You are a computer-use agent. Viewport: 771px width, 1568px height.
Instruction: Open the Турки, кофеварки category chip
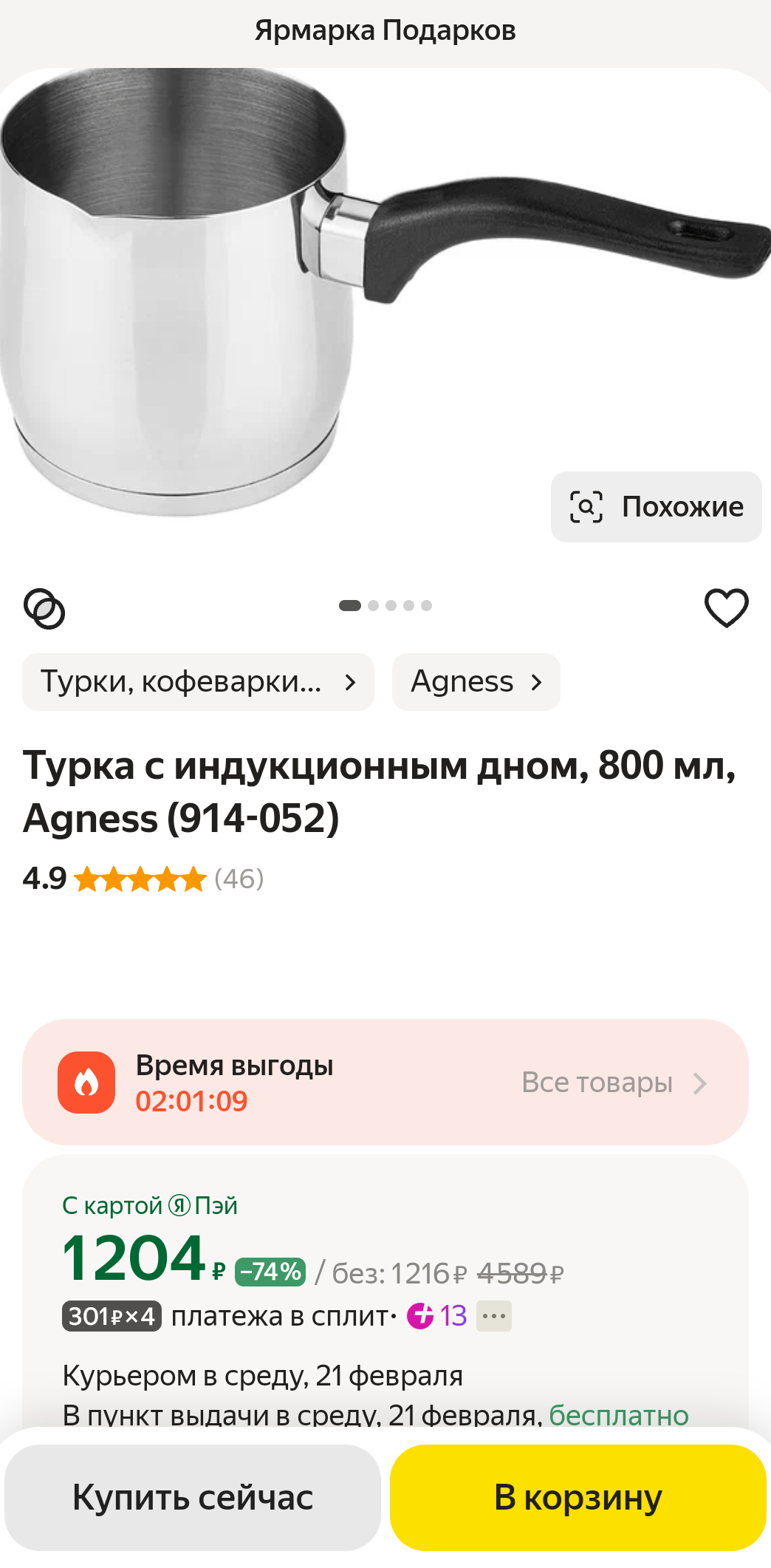(198, 681)
